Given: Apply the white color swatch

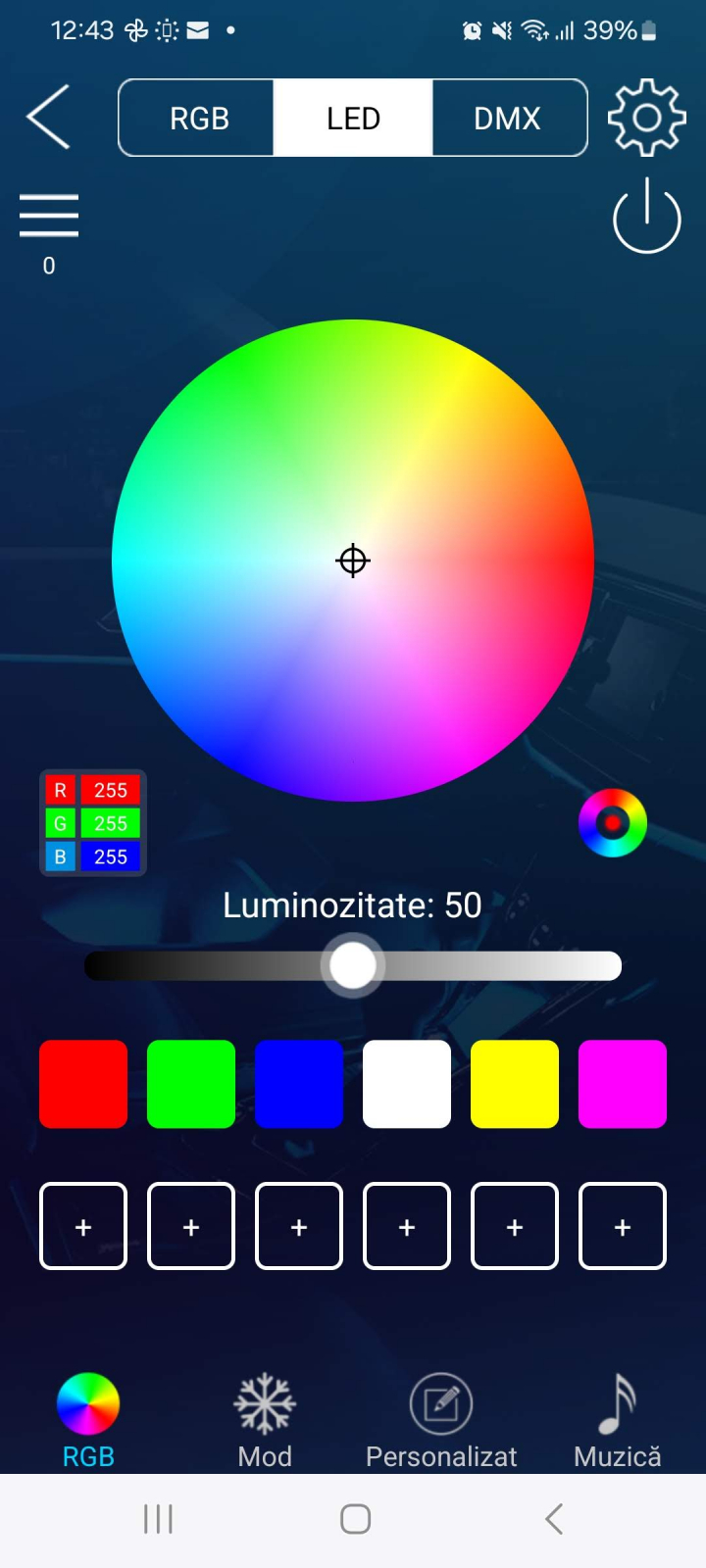Looking at the screenshot, I should 407,1084.
